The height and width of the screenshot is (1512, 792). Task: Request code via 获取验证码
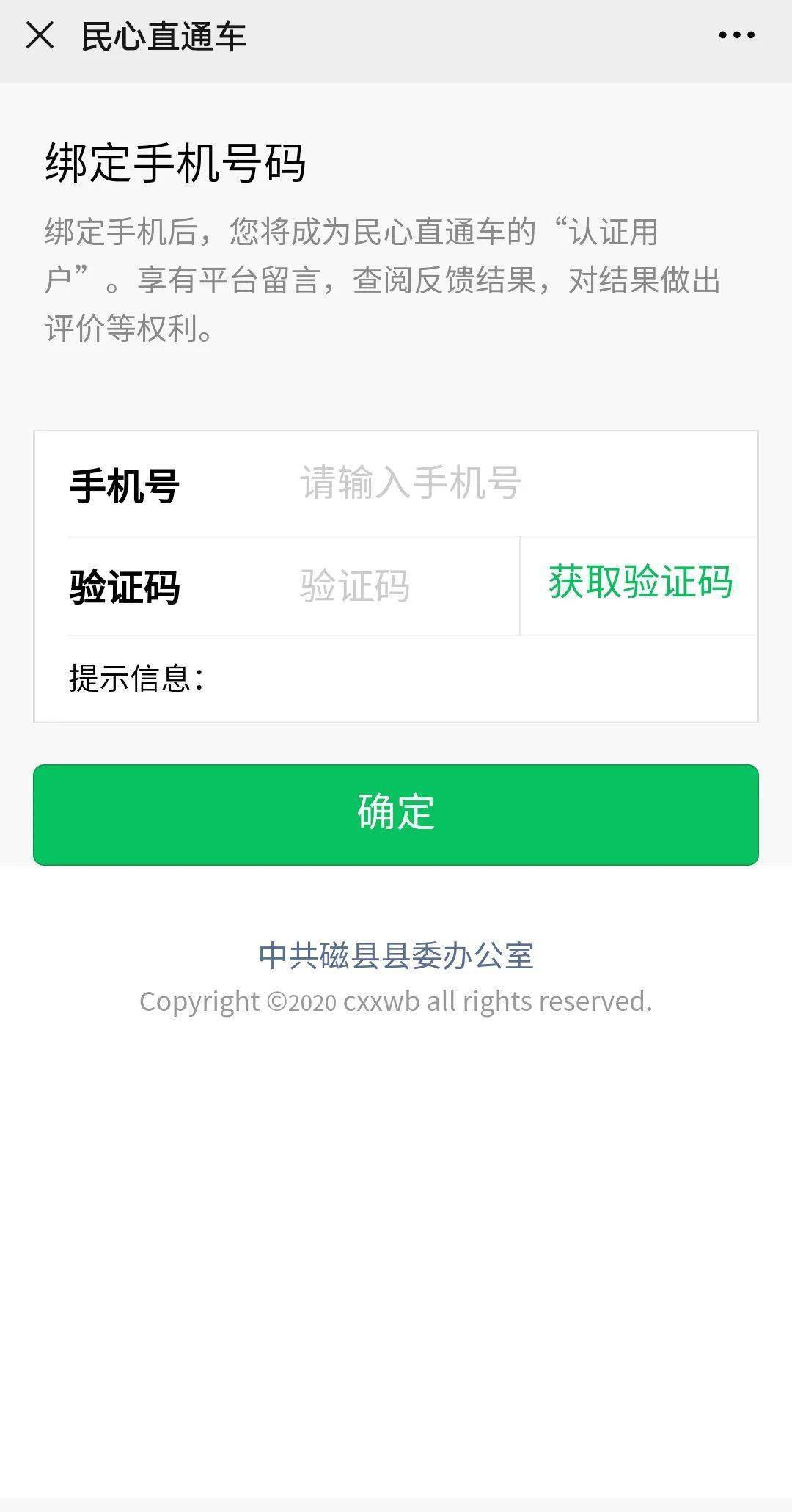coord(639,583)
